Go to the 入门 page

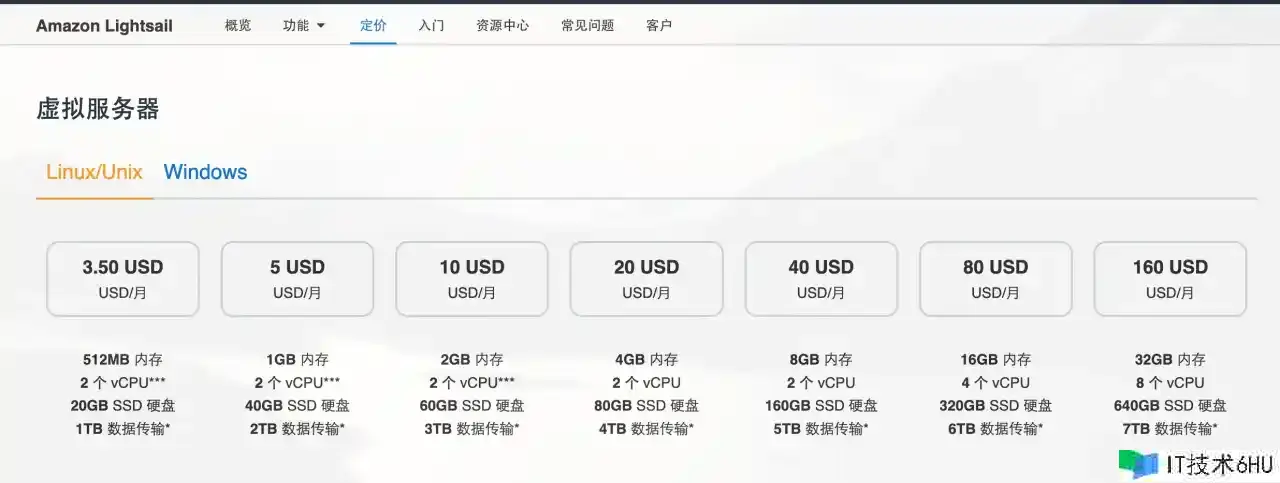coord(431,26)
